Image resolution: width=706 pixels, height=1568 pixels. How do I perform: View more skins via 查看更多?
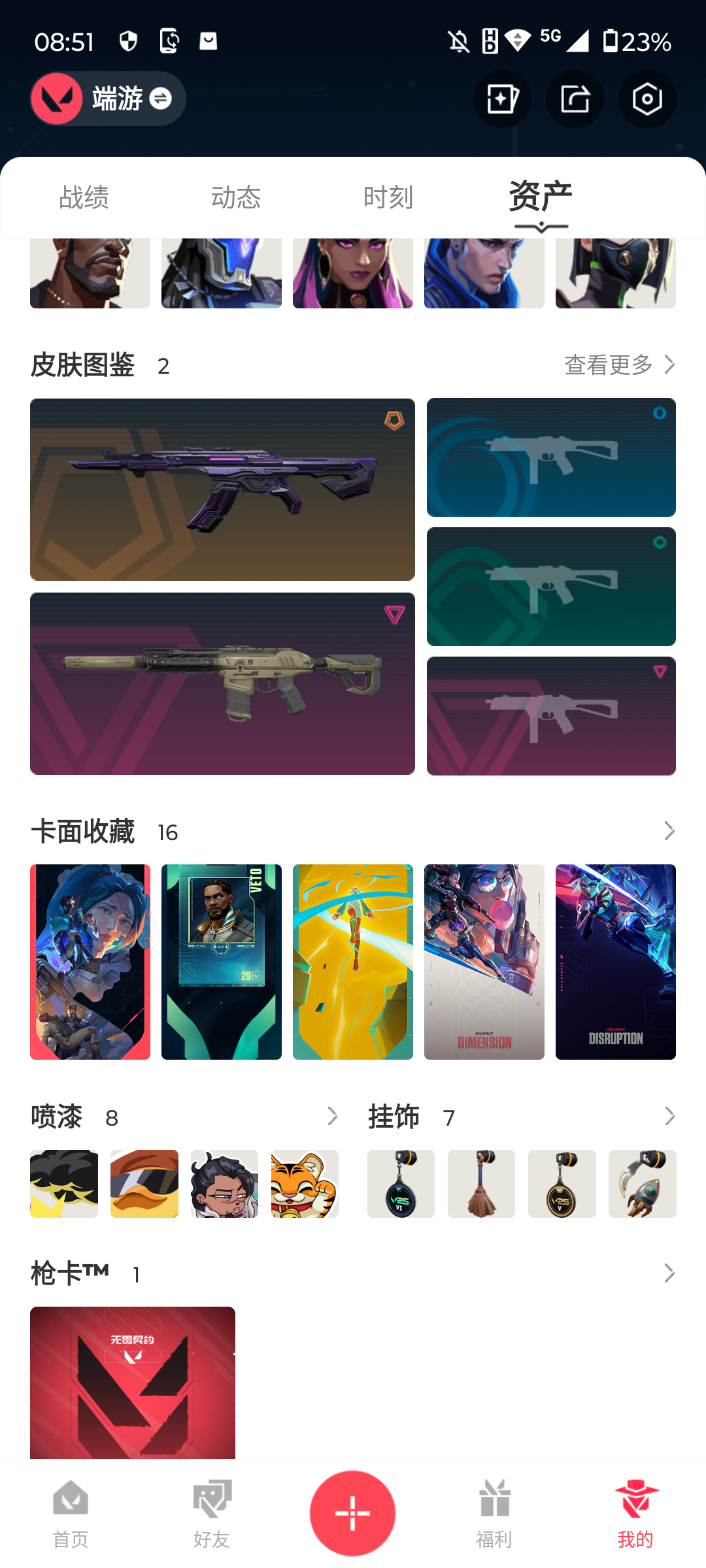pos(619,365)
